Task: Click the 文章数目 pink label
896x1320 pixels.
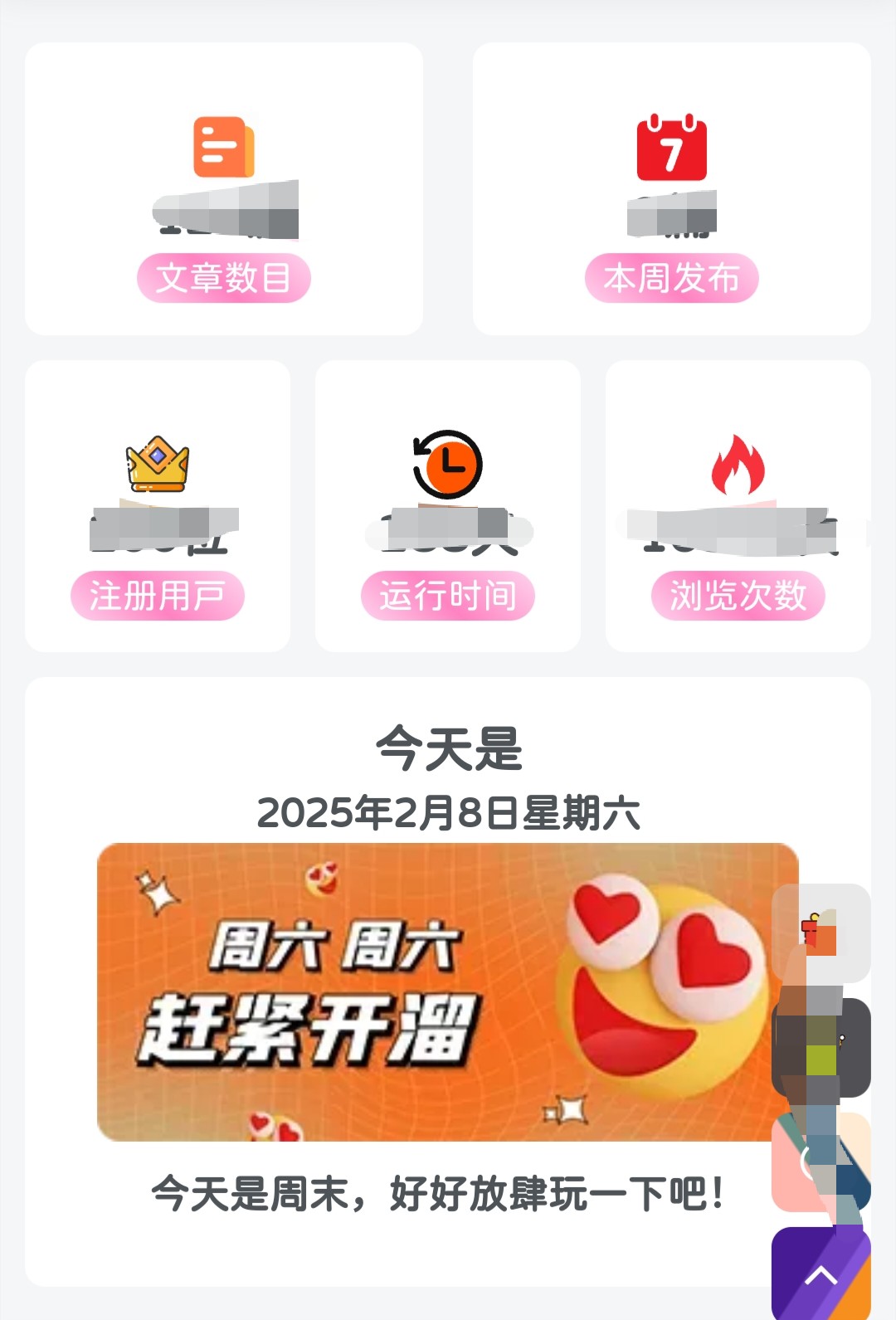Action: [224, 280]
